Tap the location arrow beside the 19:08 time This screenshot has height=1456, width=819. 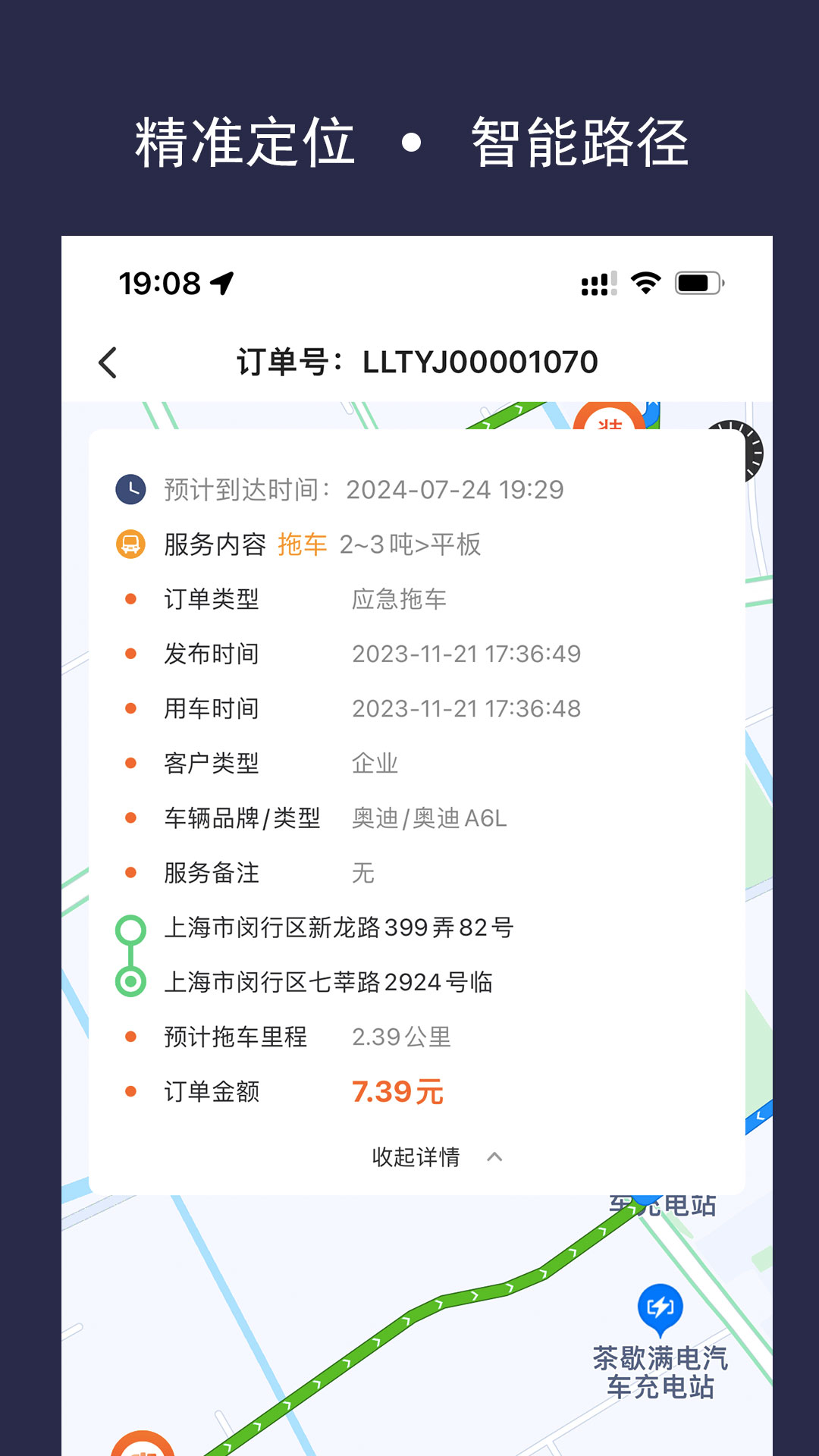coord(222,281)
